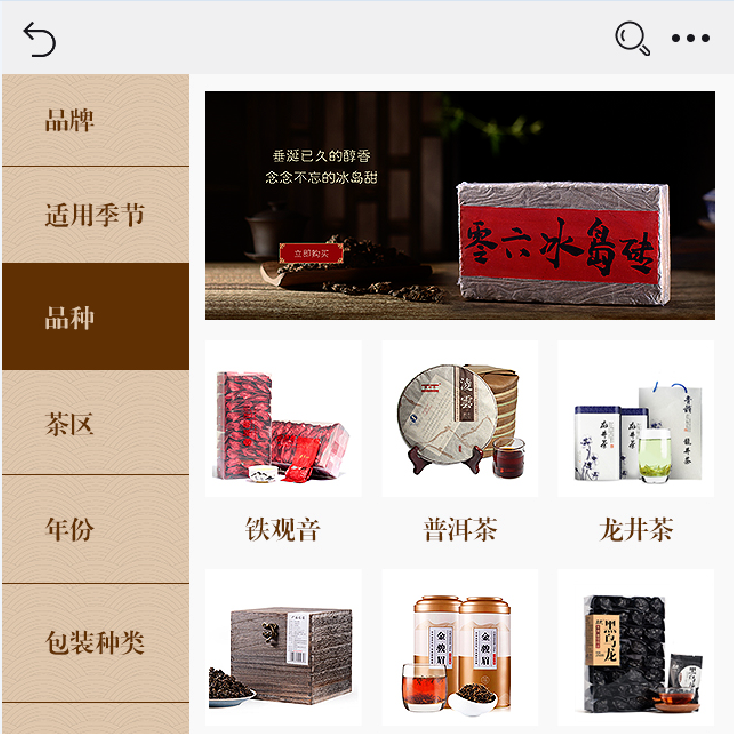734x734 pixels.
Task: Open the search magnifier icon
Action: 632,39
